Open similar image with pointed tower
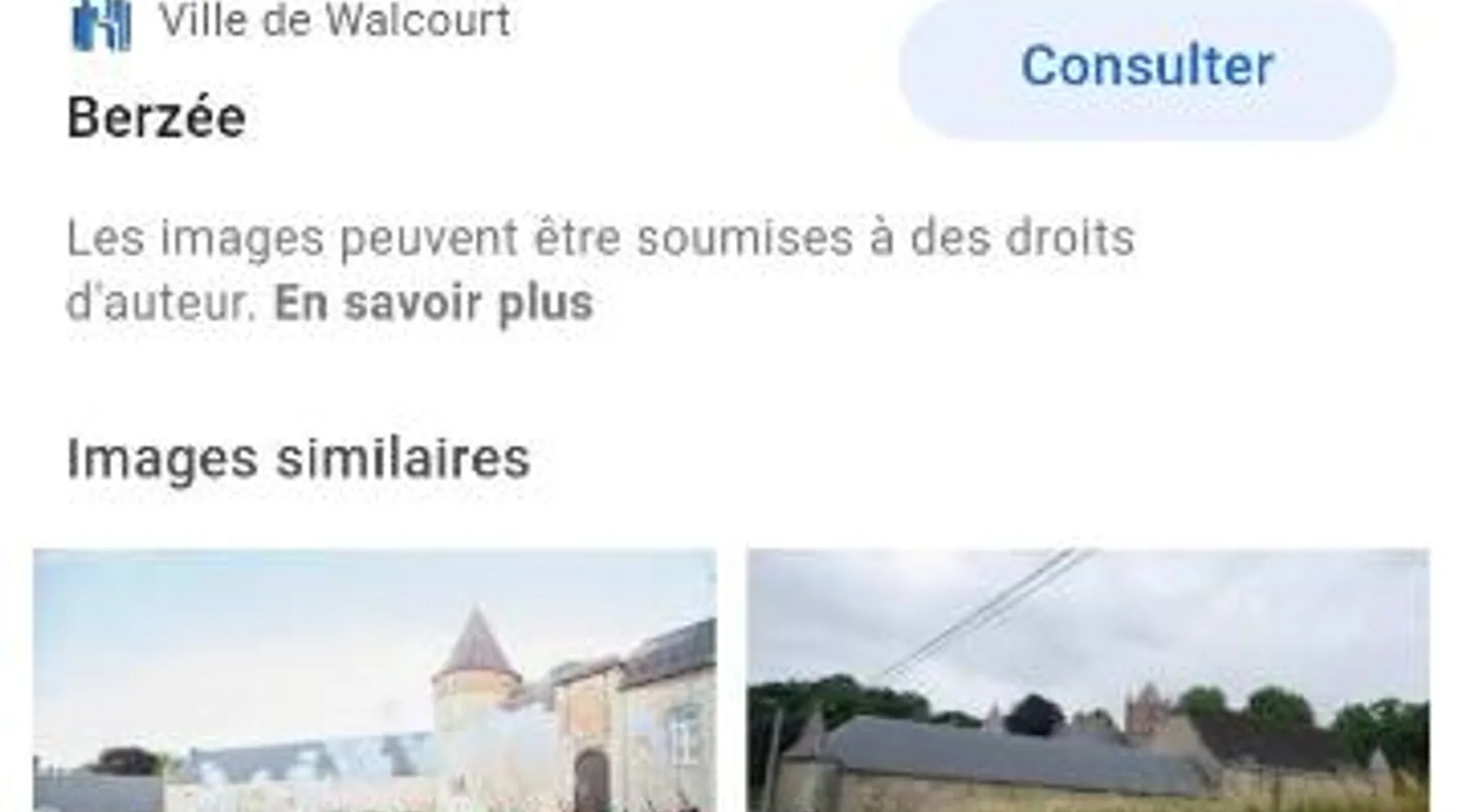This screenshot has width=1462, height=812. (x=374, y=680)
